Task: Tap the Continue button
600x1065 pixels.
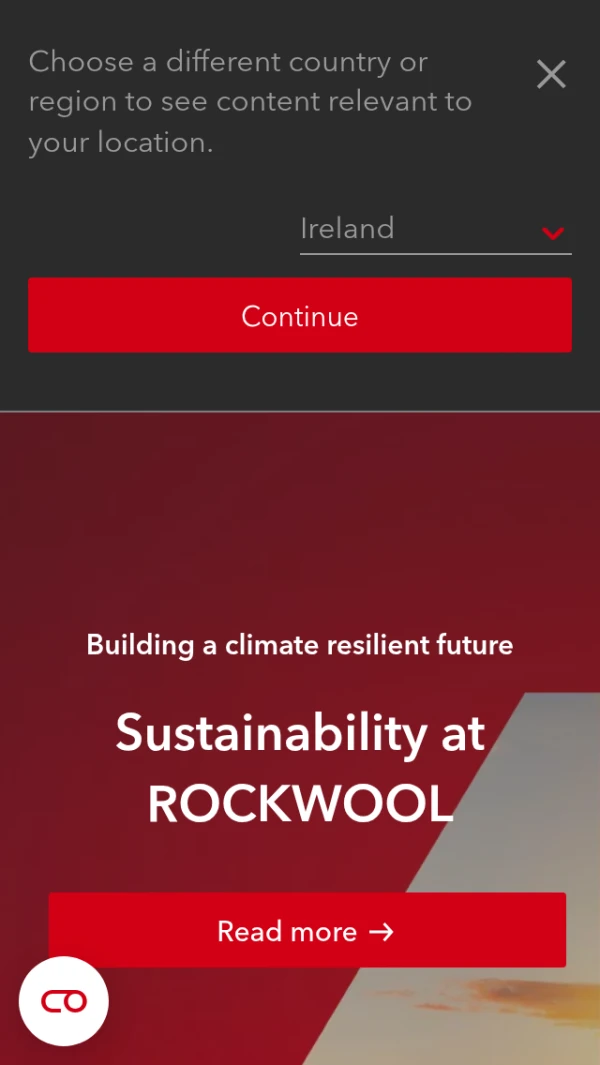Action: 300,316
